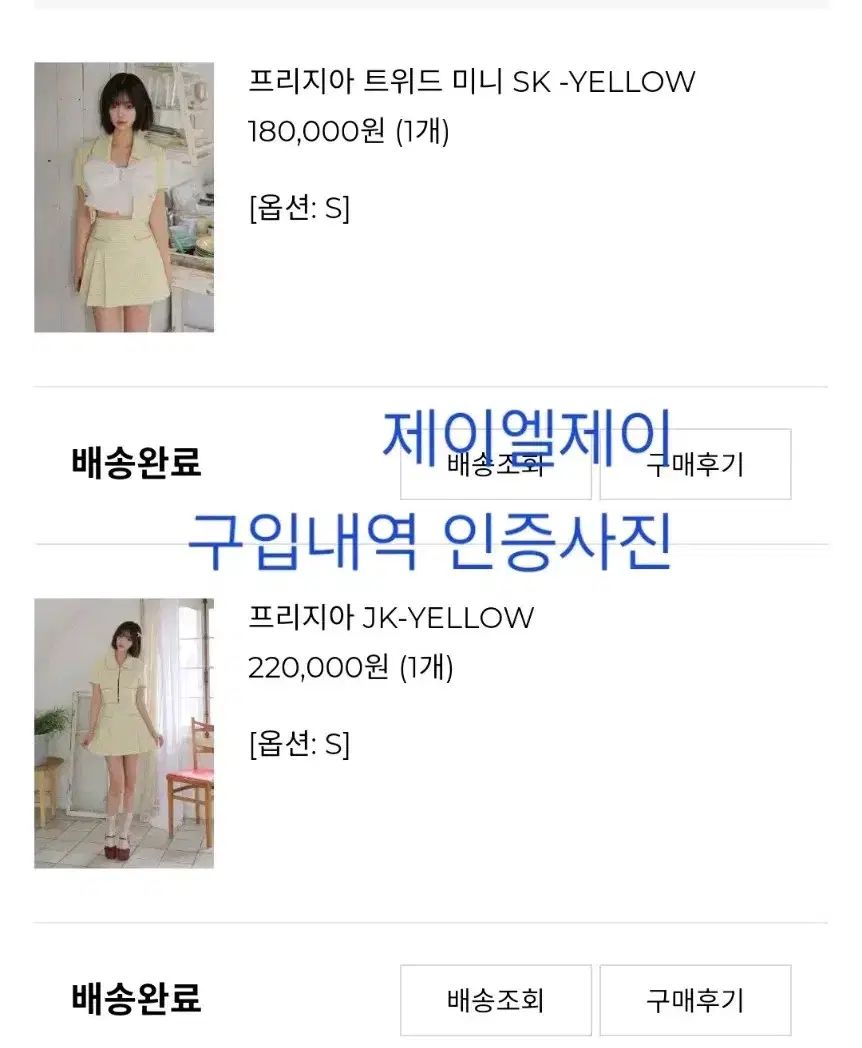Click the yellow tweed mini skirt product thumbnail

pos(123,198)
